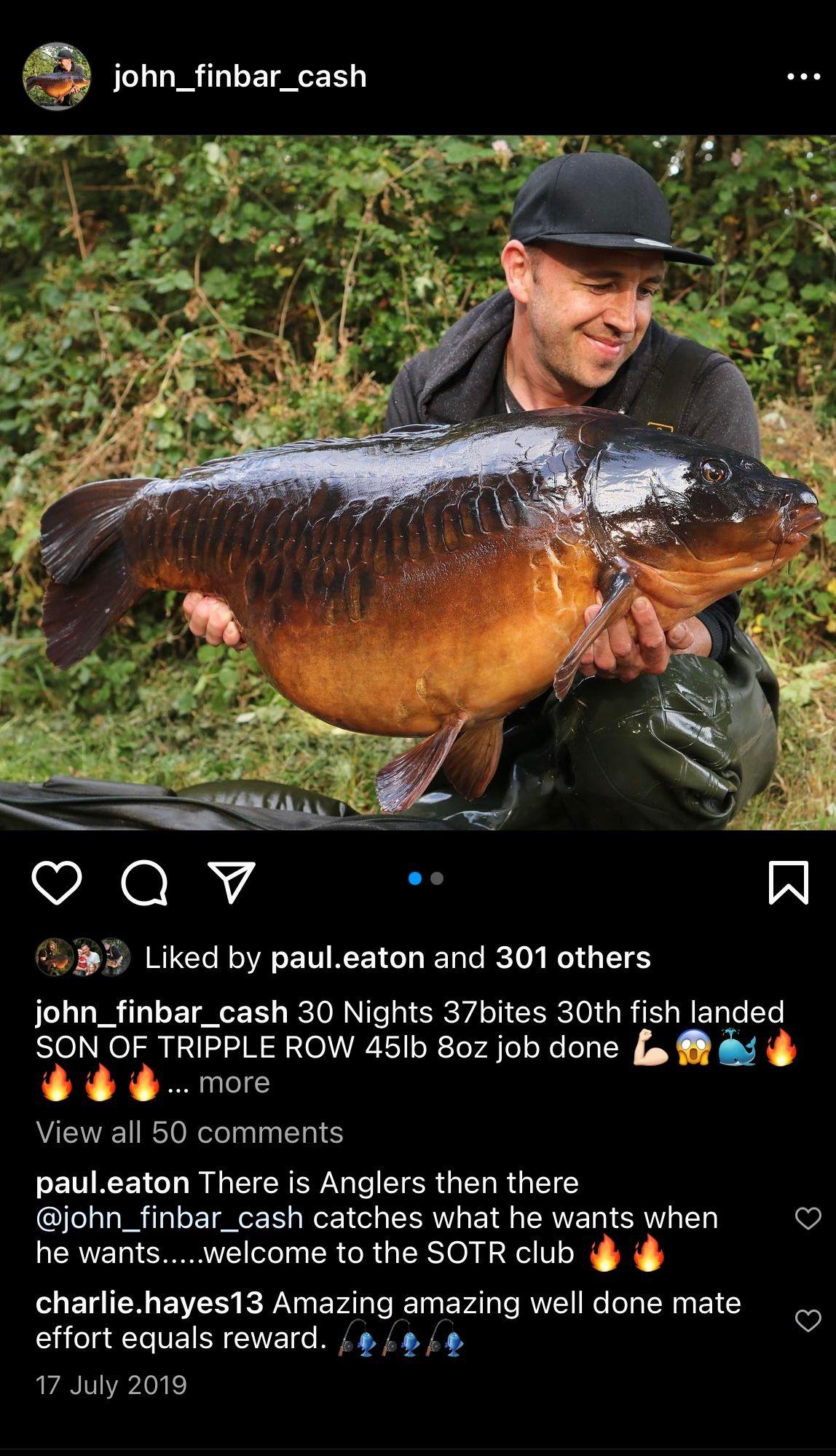Open john_finbar_cash username in the header

(x=240, y=76)
